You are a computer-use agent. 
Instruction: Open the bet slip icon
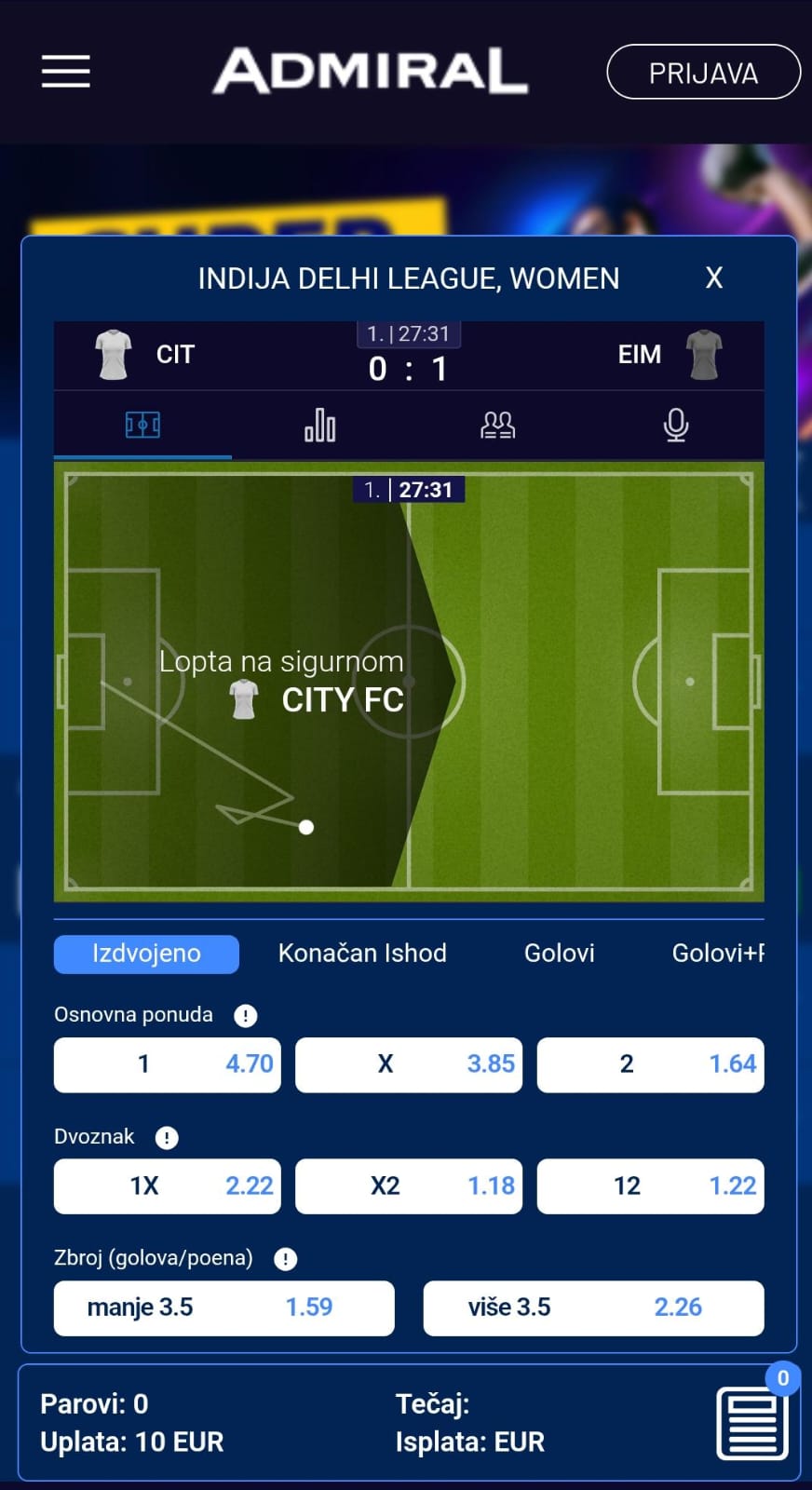coord(751,1422)
